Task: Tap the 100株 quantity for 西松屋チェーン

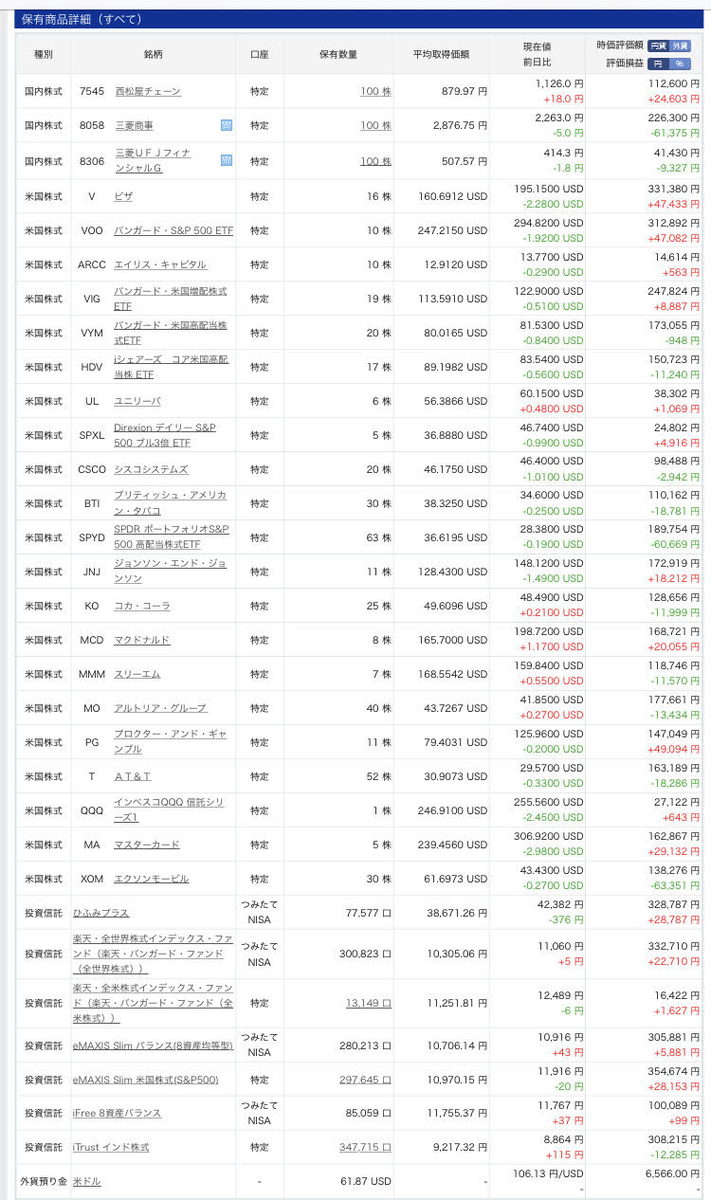Action: [x=376, y=92]
